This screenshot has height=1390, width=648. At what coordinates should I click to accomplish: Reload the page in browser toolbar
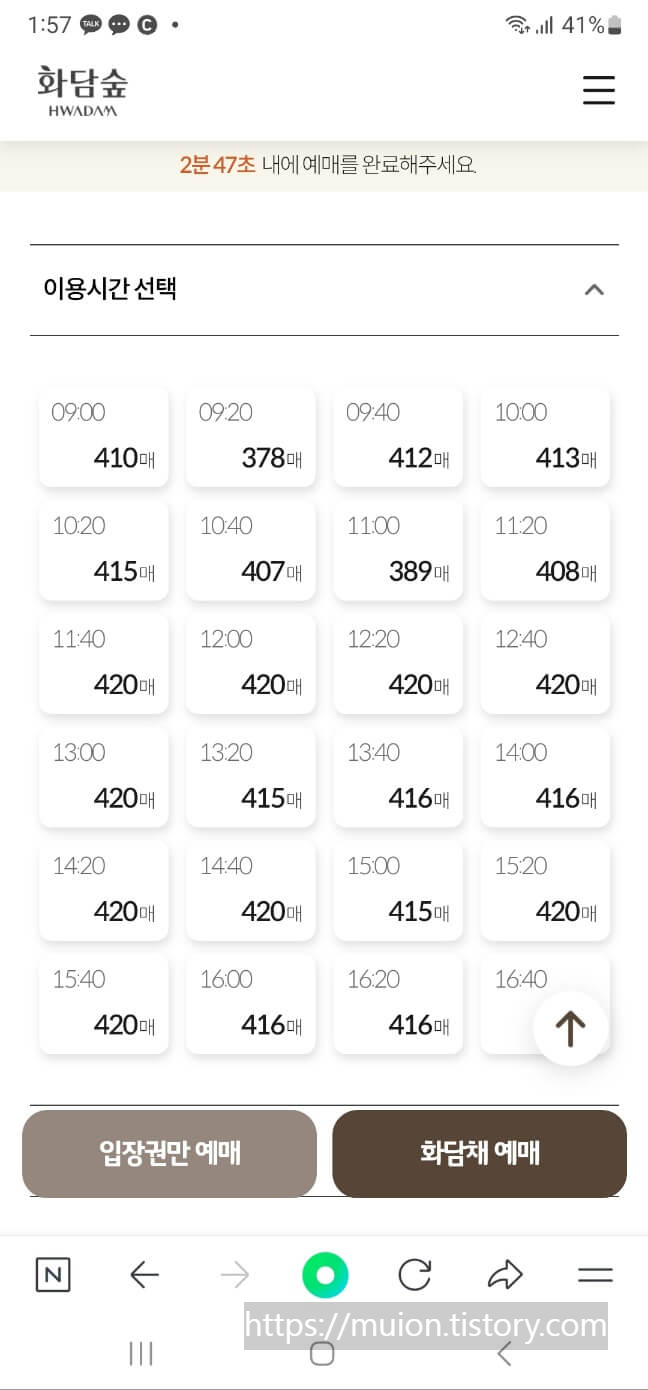(x=414, y=1275)
